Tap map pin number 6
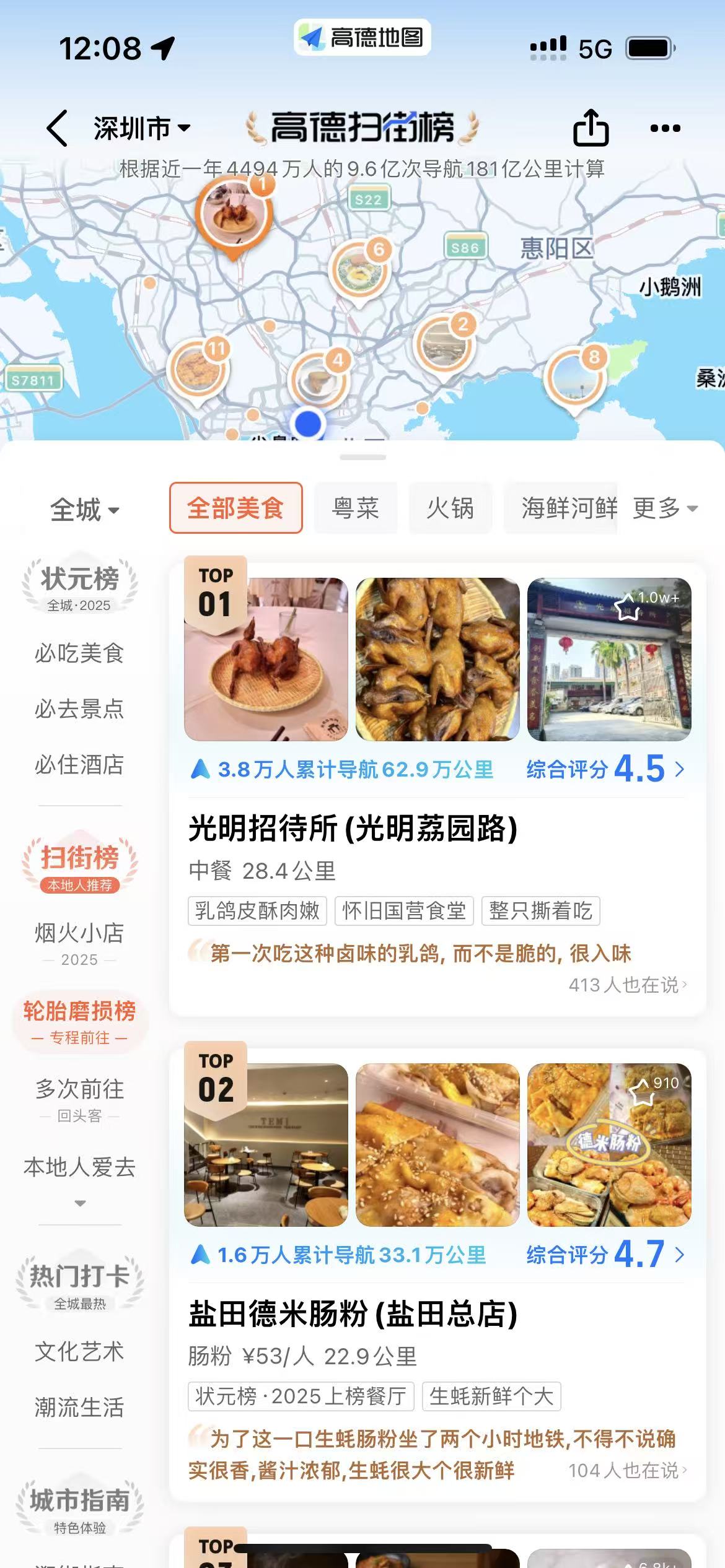 click(x=361, y=271)
